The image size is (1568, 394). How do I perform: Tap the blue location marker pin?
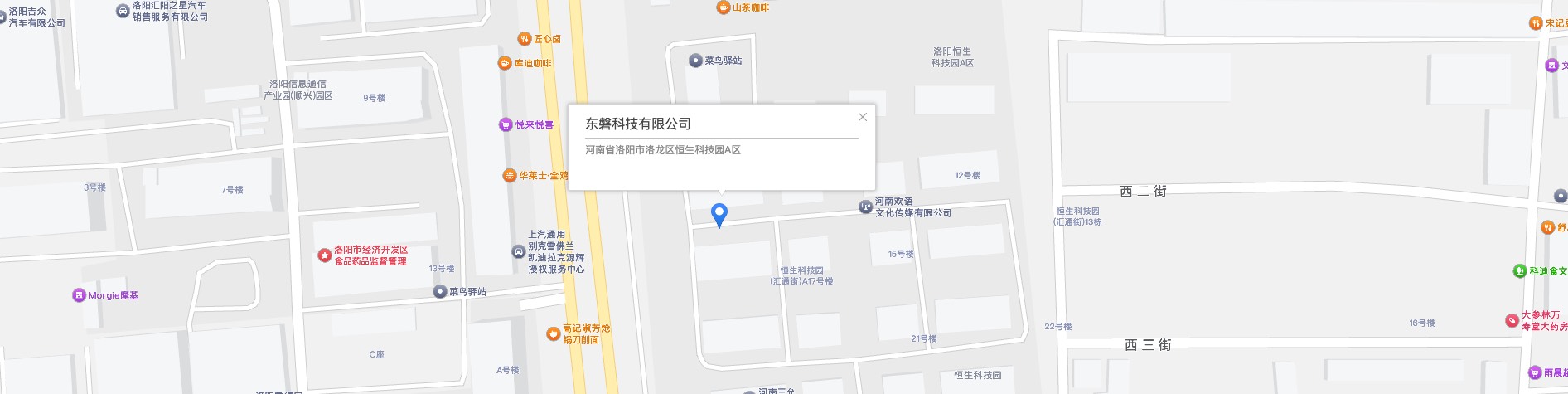pos(719,214)
